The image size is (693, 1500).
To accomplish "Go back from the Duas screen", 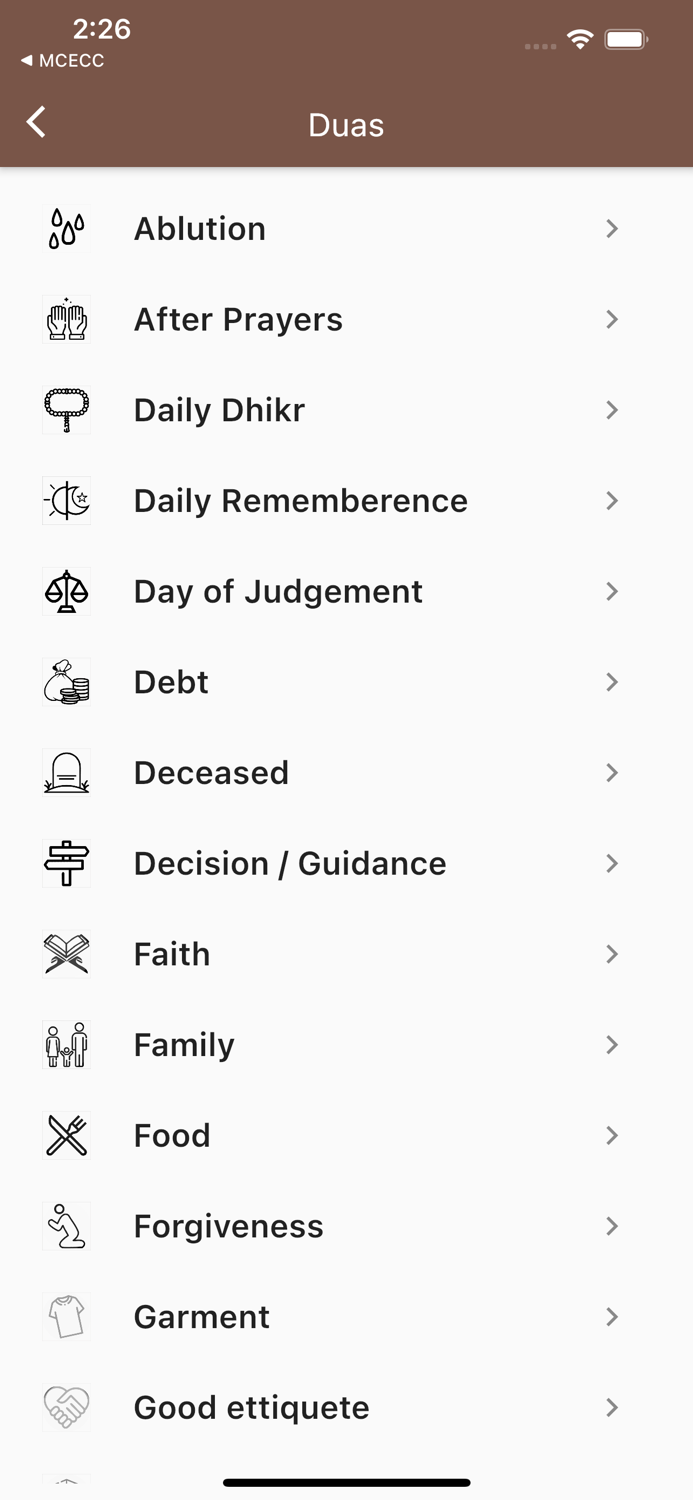I will (37, 123).
